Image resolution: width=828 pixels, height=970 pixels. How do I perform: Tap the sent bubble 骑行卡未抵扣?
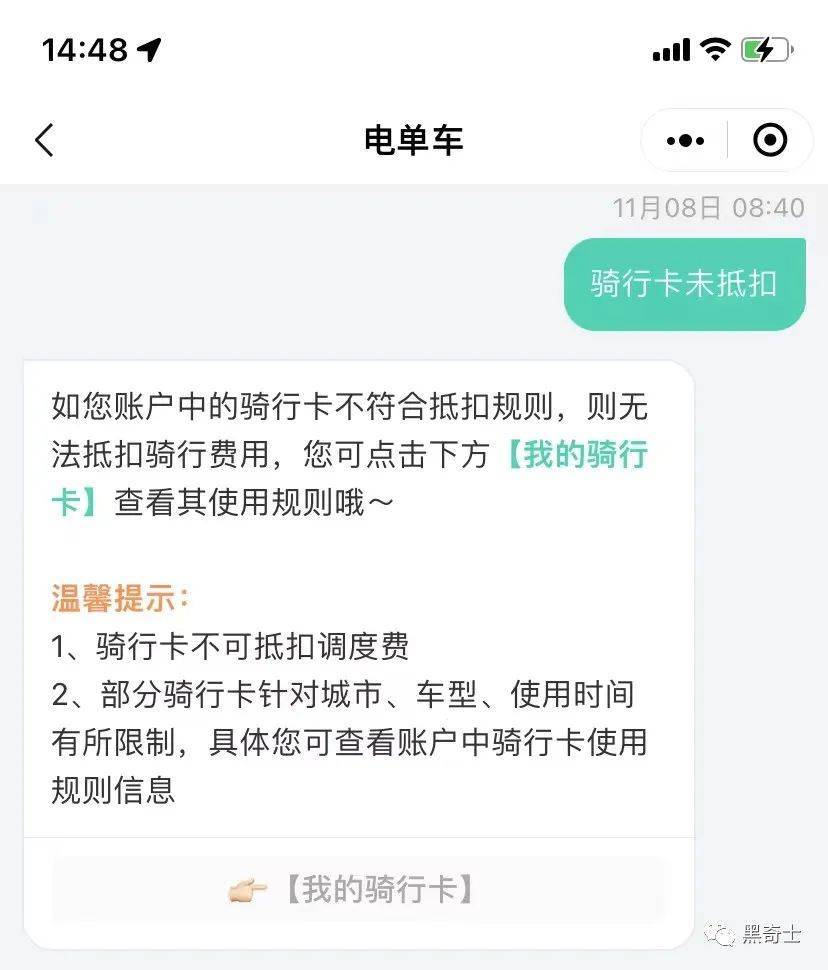[683, 283]
